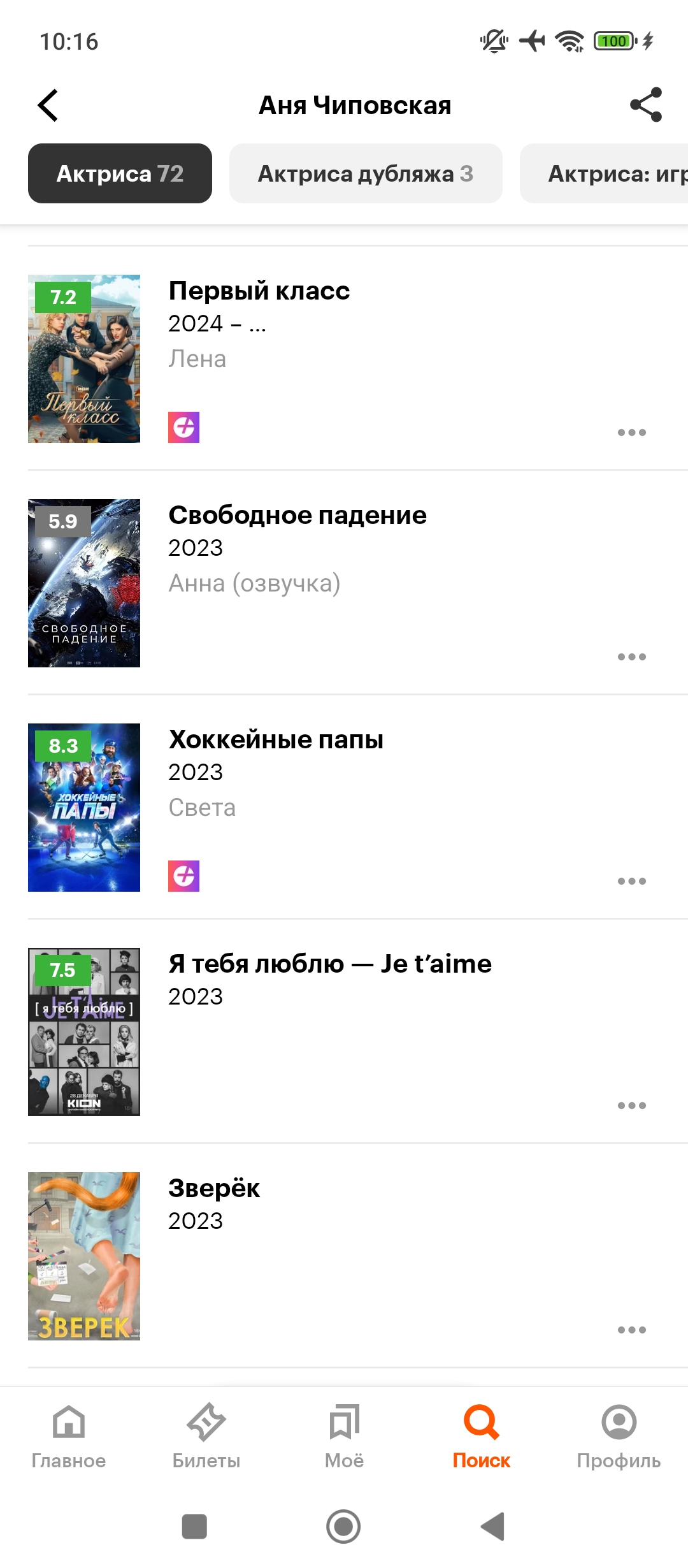Share Аня Чиповская's filmography

pos(645,105)
